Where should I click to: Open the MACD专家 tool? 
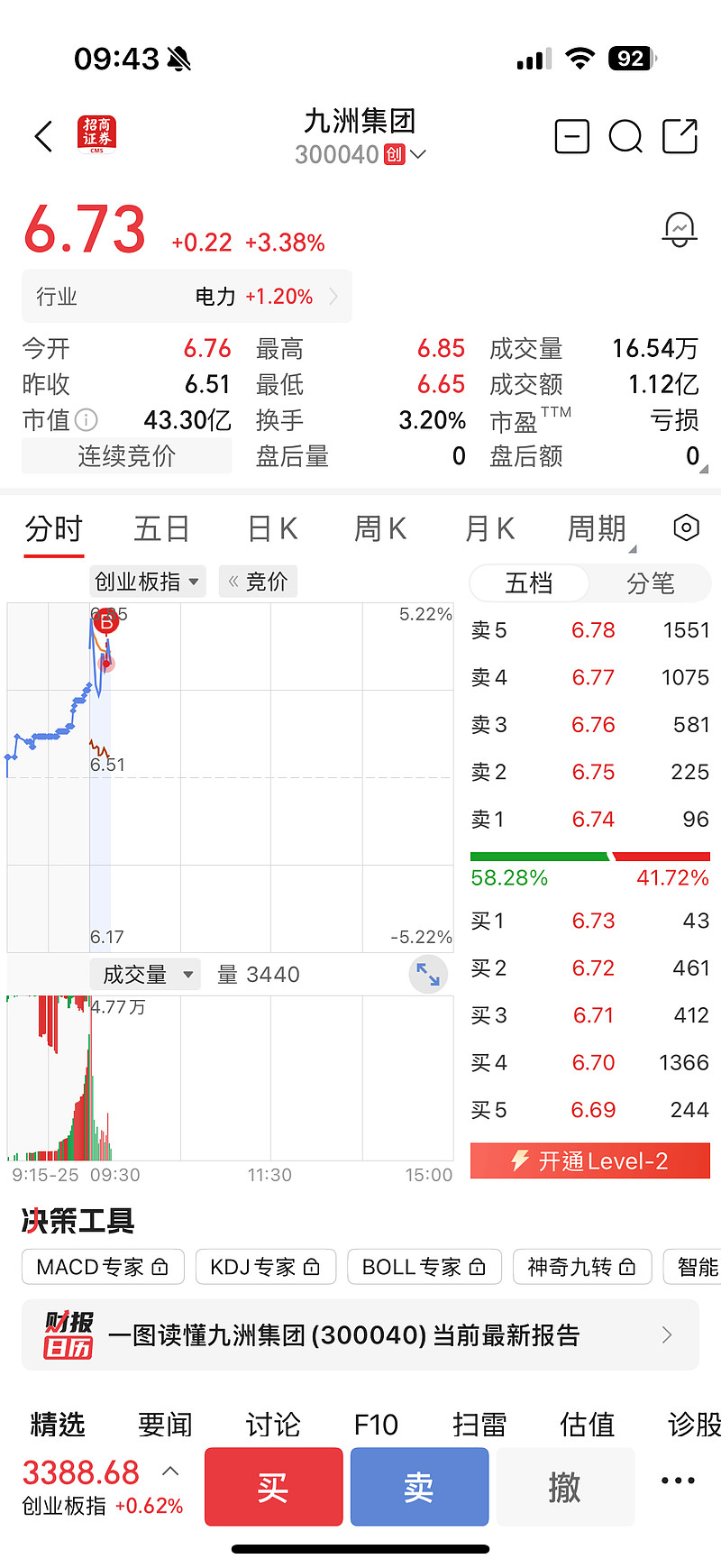click(x=103, y=1267)
